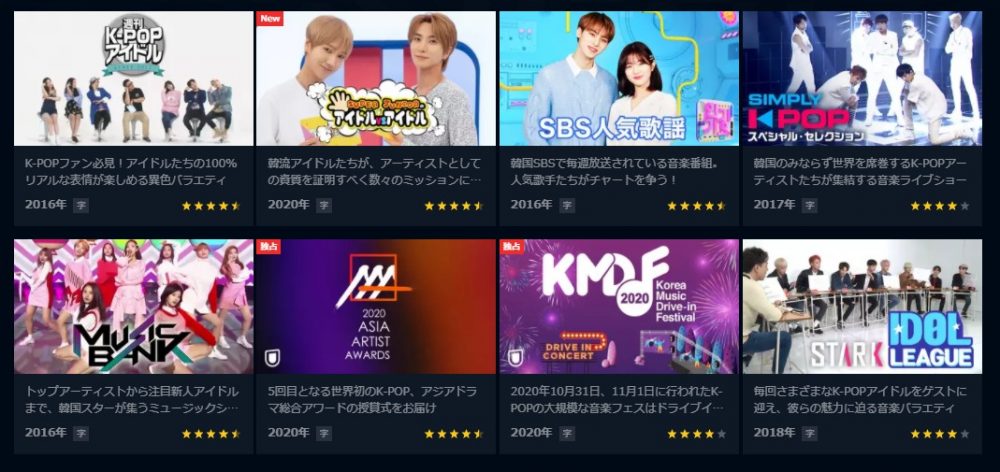Select the SBS人気歌謡 program tile

coord(619,80)
